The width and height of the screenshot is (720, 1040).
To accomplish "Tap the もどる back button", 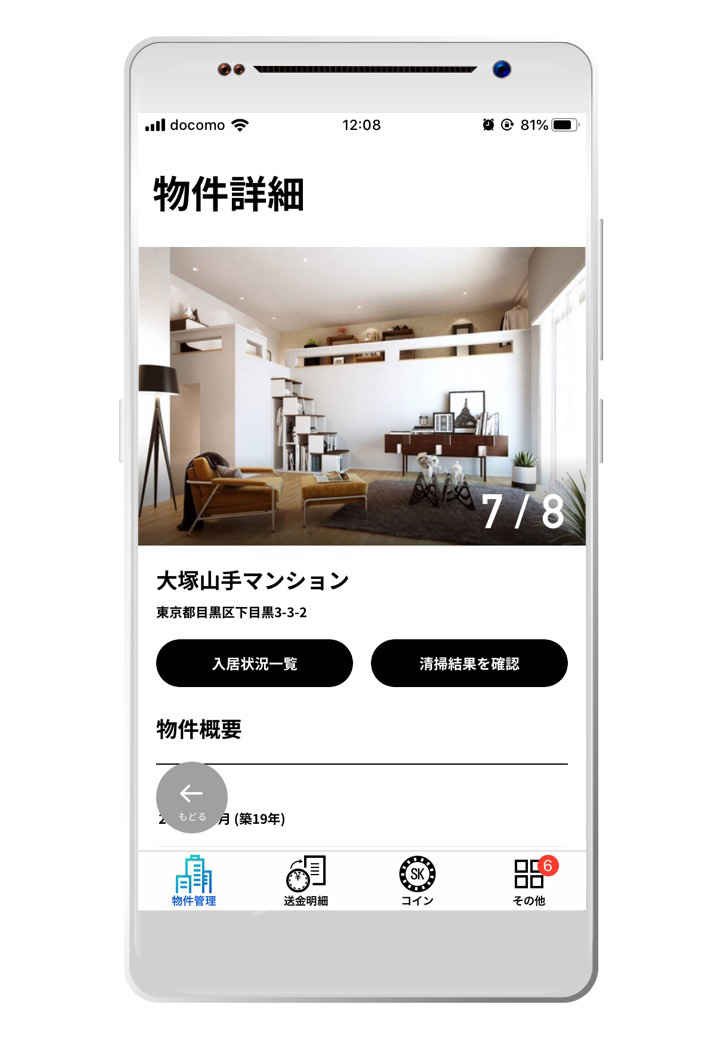I will pyautogui.click(x=191, y=797).
